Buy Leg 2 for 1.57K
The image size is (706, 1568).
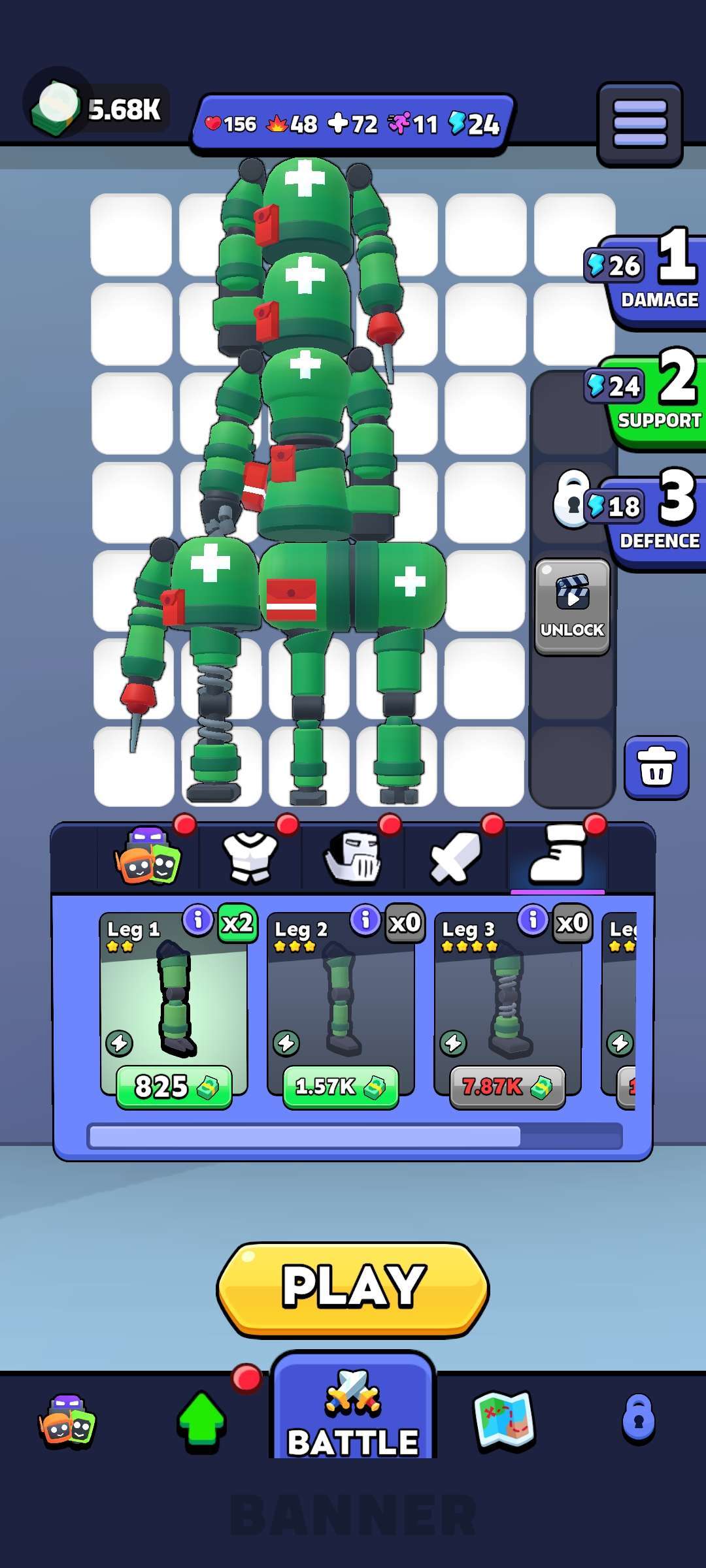click(x=341, y=1086)
